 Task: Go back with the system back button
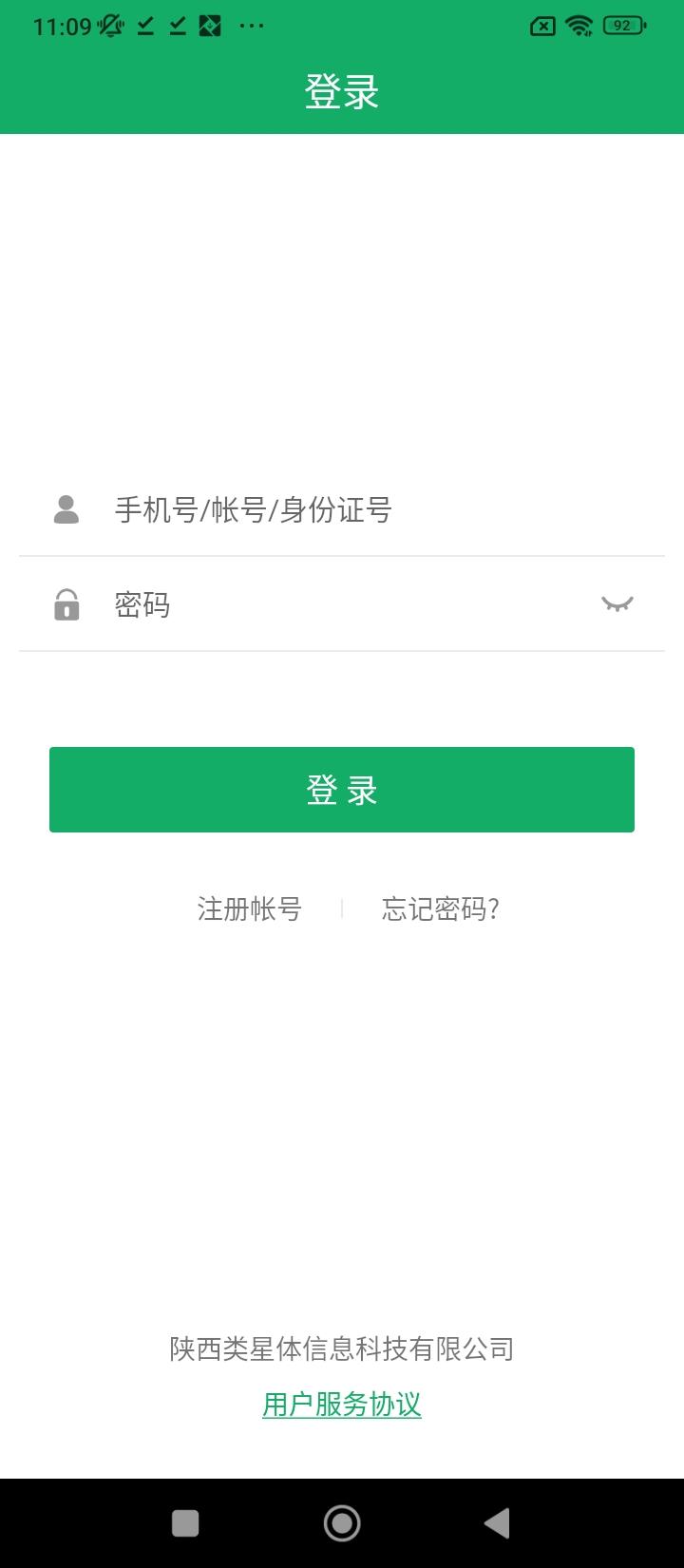coord(497,1523)
